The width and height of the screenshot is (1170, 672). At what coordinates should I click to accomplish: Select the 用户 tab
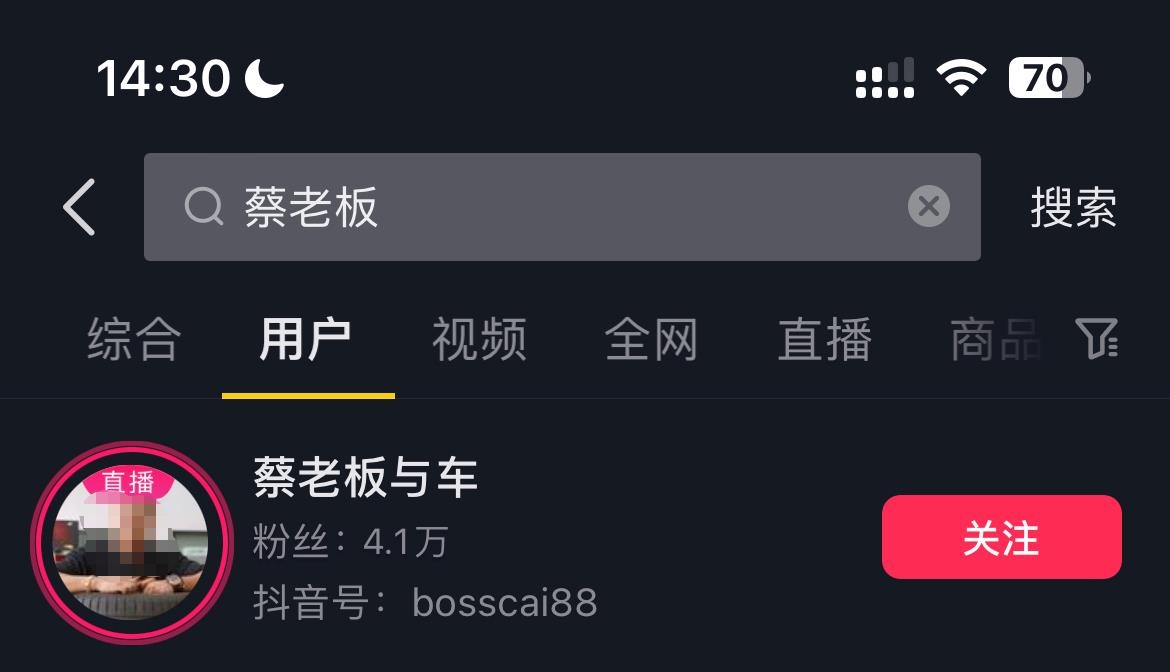coord(306,339)
